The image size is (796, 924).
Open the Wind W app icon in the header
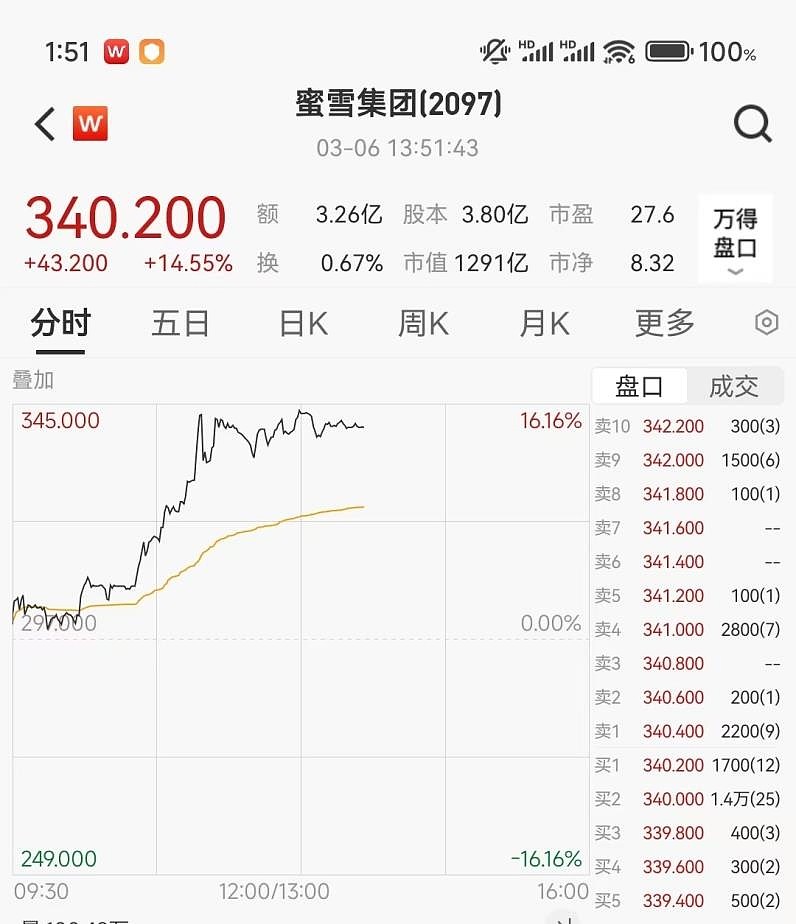91,124
